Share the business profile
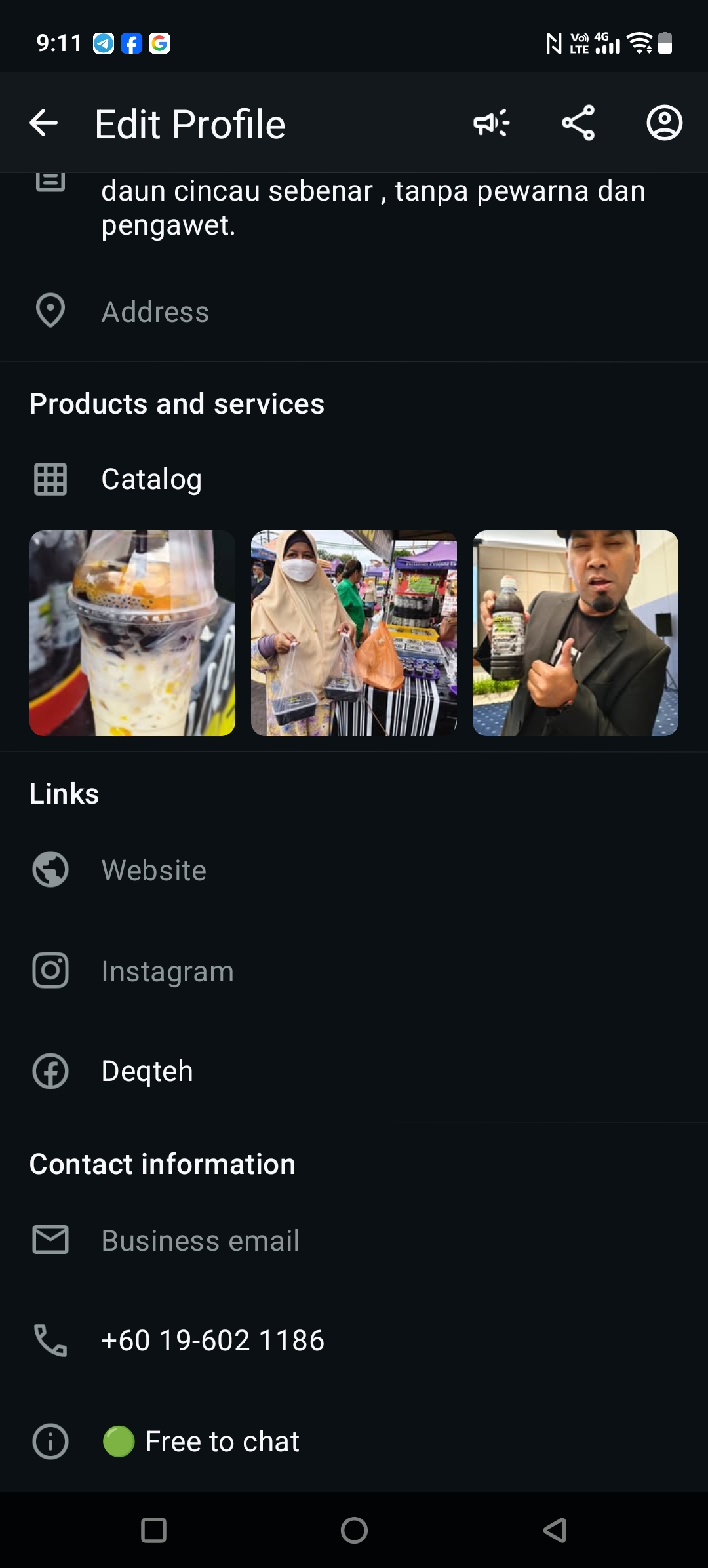Image resolution: width=708 pixels, height=1568 pixels. click(578, 123)
